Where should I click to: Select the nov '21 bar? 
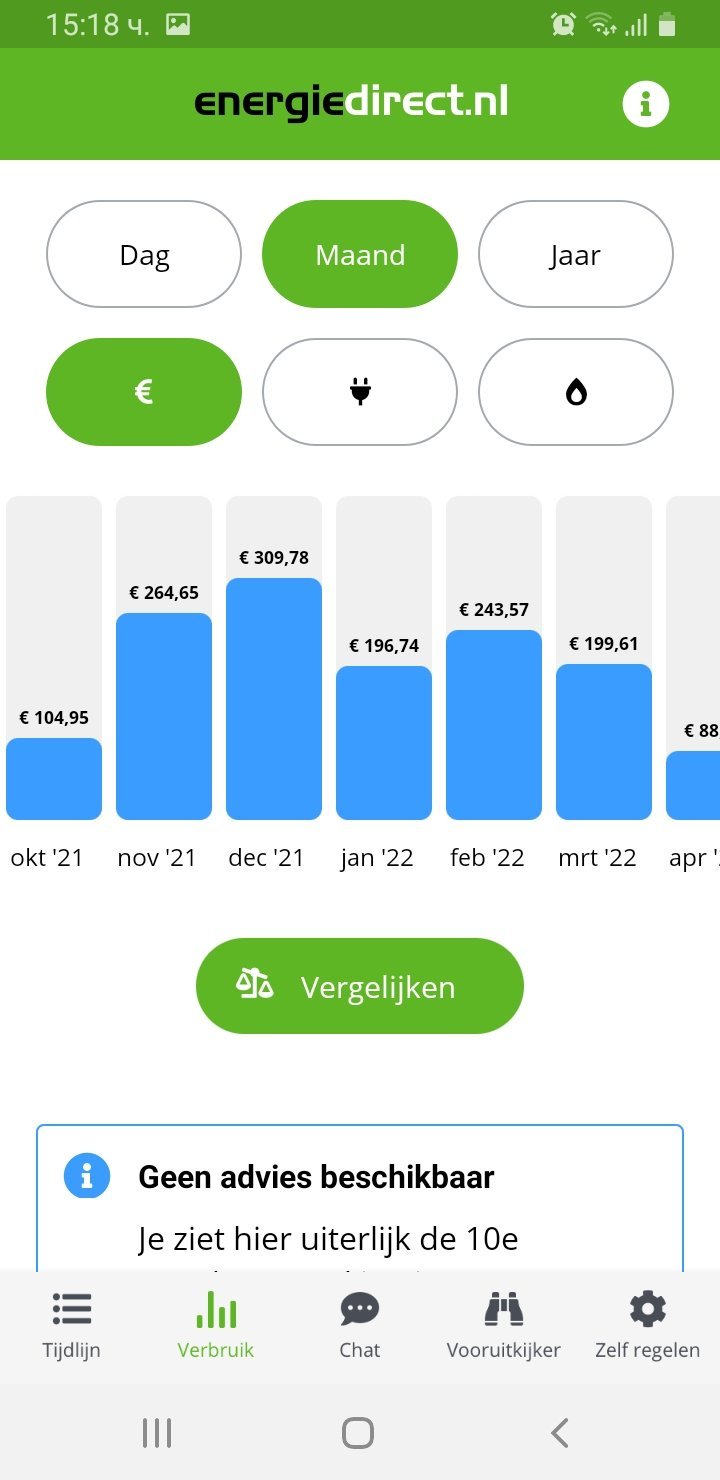tap(164, 715)
